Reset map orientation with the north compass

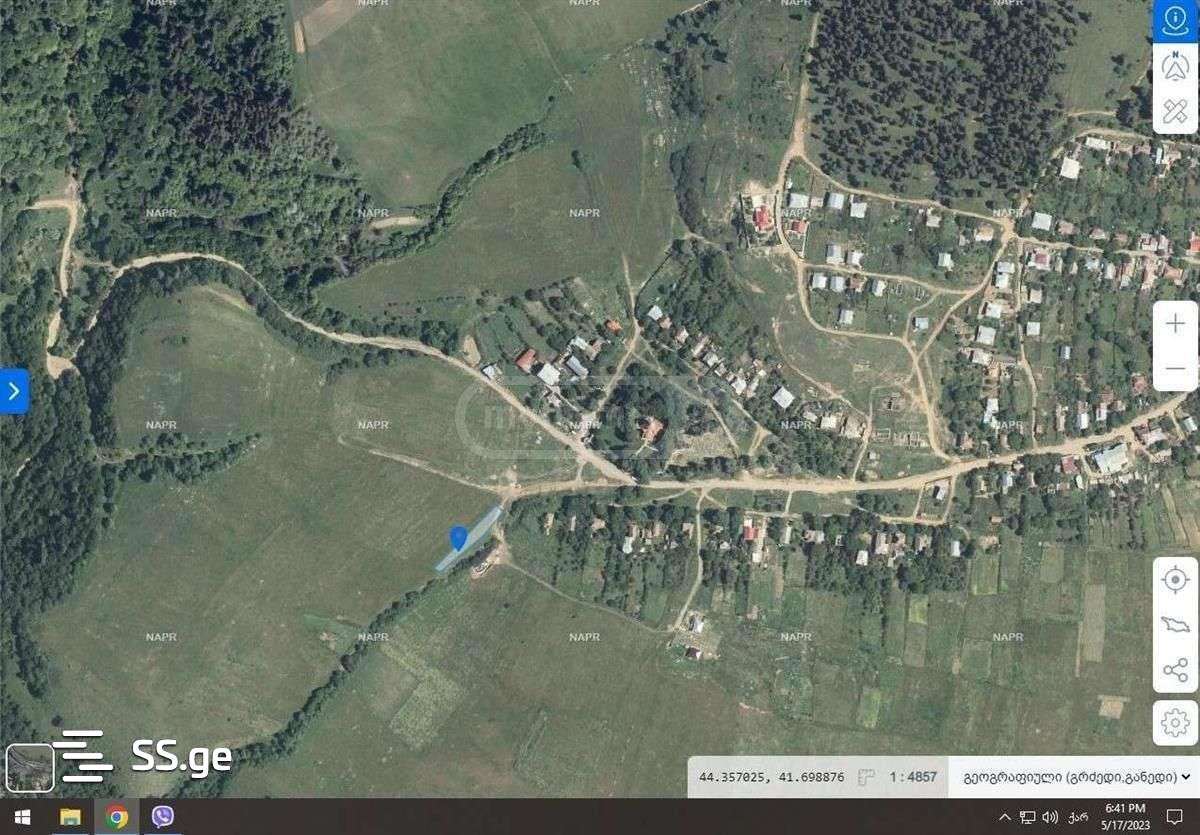1175,66
